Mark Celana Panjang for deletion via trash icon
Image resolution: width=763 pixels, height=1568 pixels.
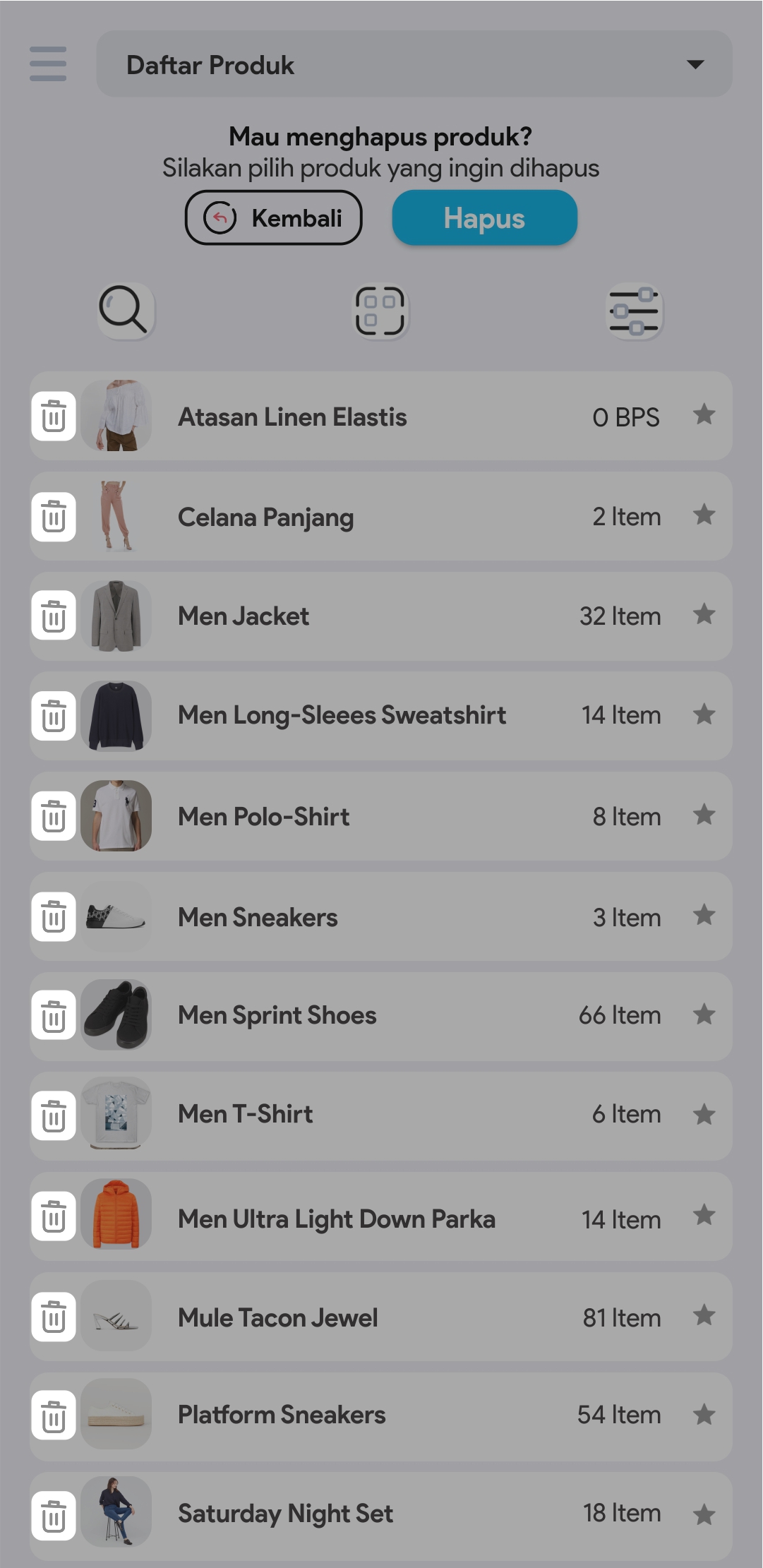[x=54, y=517]
